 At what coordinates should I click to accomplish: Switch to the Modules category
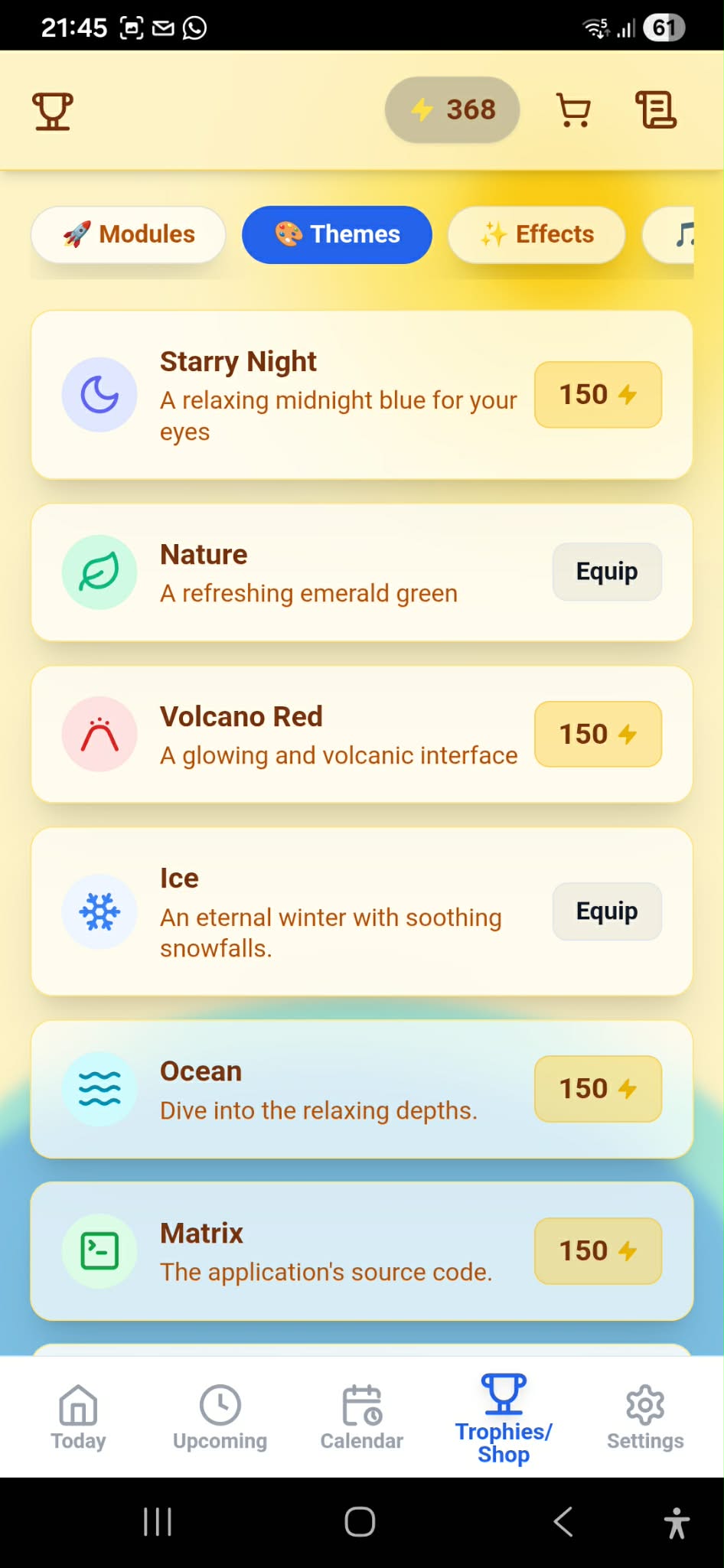pos(129,234)
